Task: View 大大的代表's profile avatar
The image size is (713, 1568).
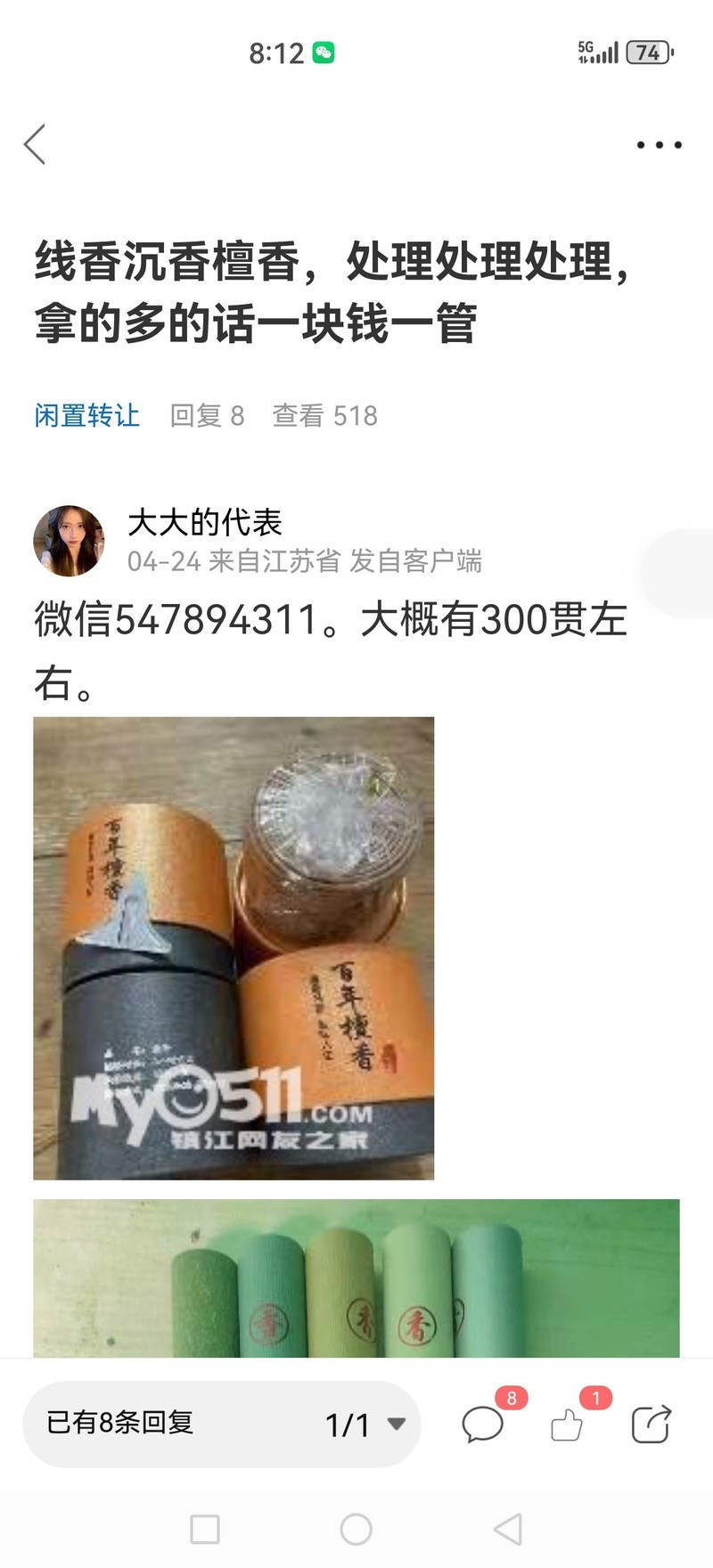Action: click(69, 541)
